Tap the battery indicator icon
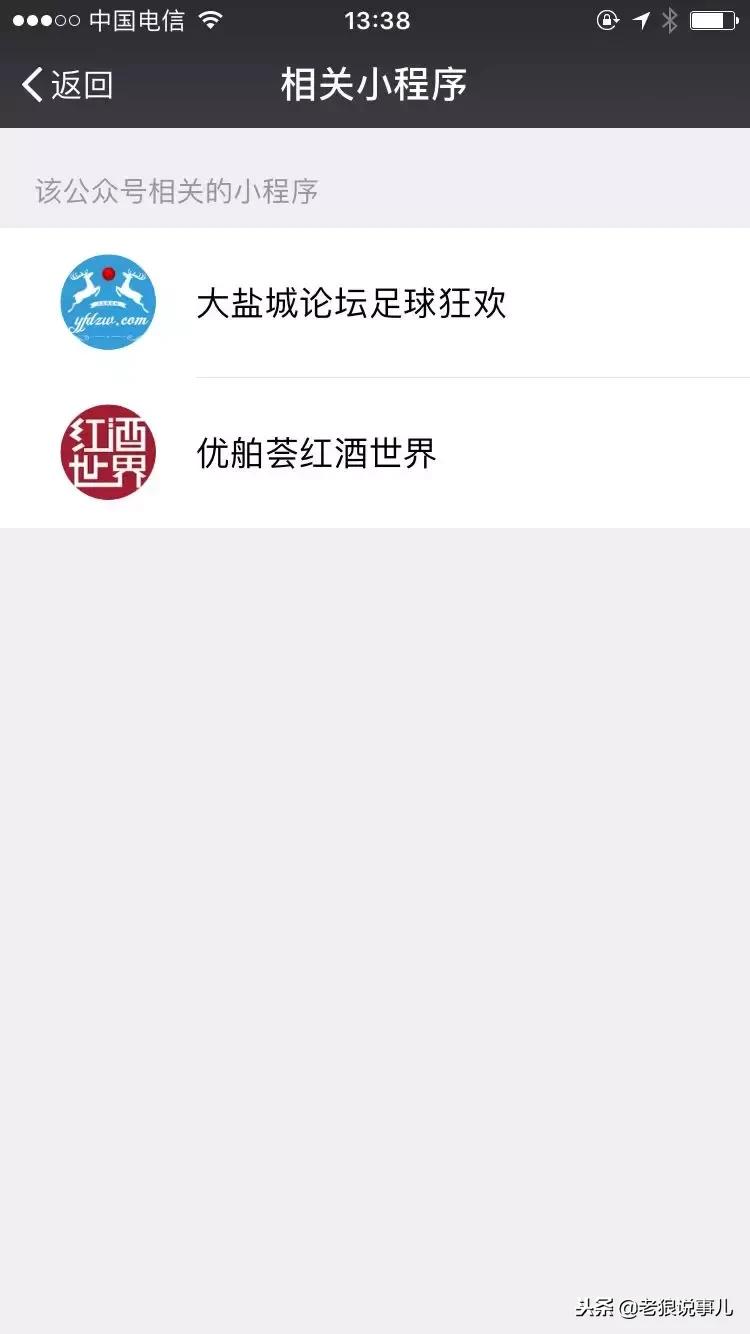The height and width of the screenshot is (1334, 750). coord(712,18)
